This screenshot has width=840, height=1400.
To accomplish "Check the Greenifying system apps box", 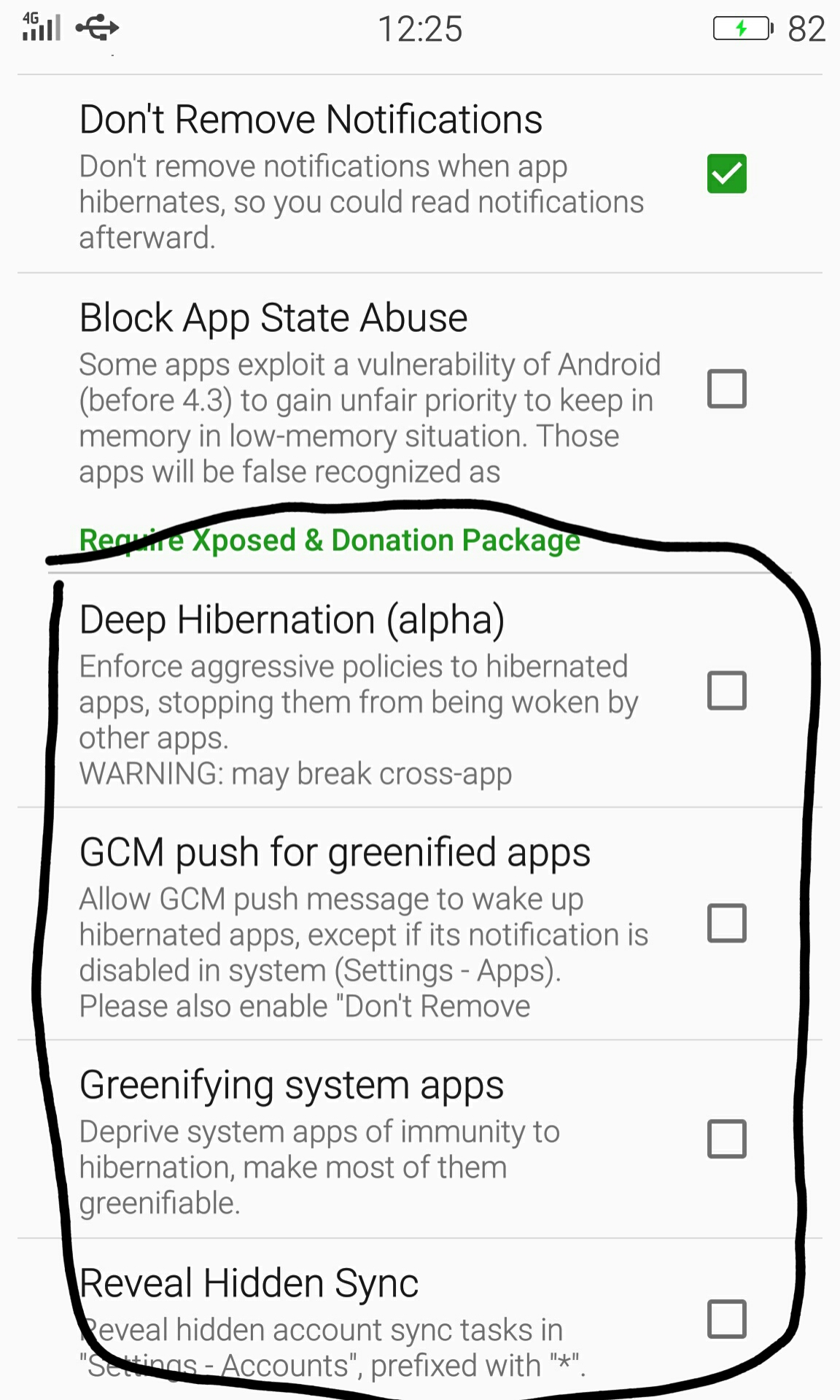I will tap(726, 1139).
